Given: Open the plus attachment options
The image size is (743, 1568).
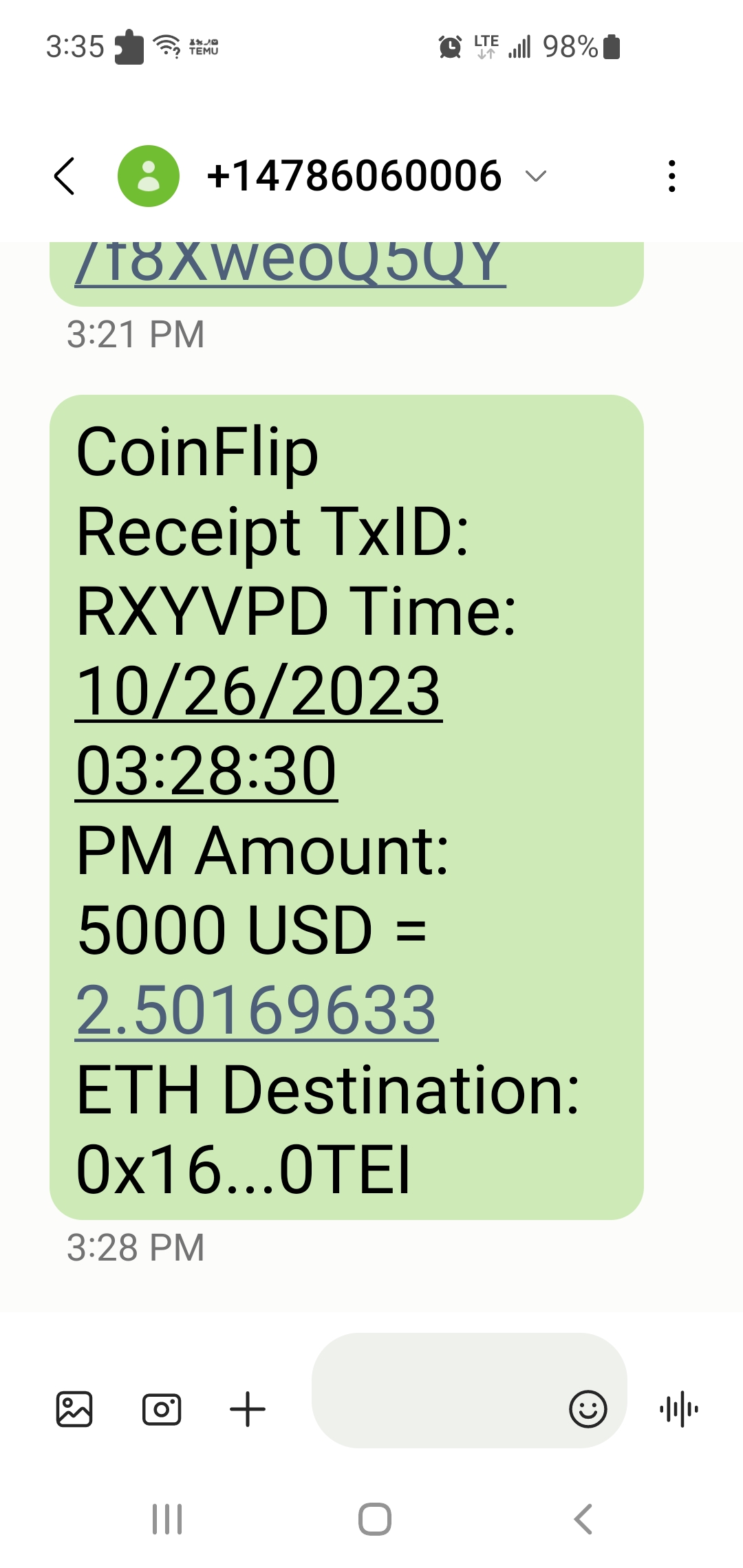Looking at the screenshot, I should 248,1409.
